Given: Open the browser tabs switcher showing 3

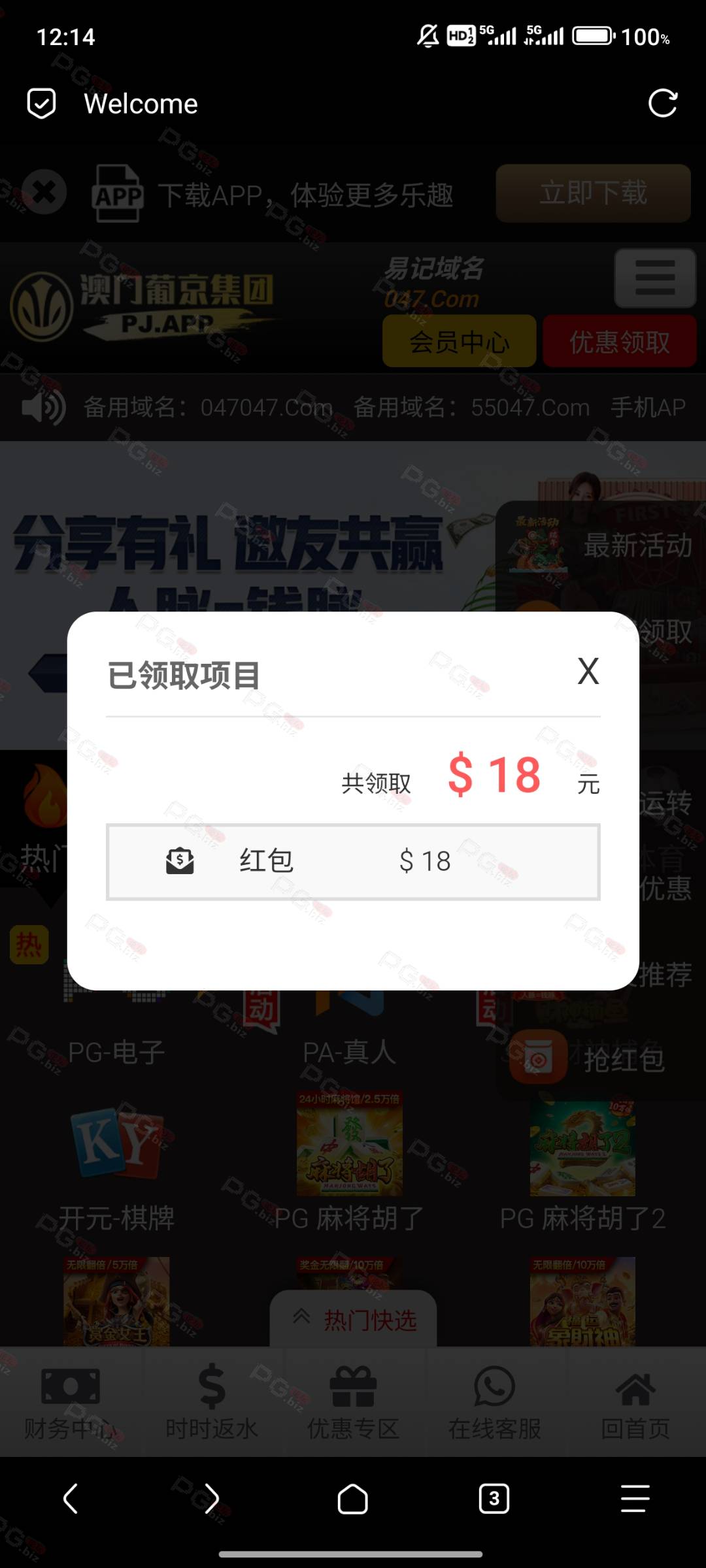Looking at the screenshot, I should tap(494, 1498).
